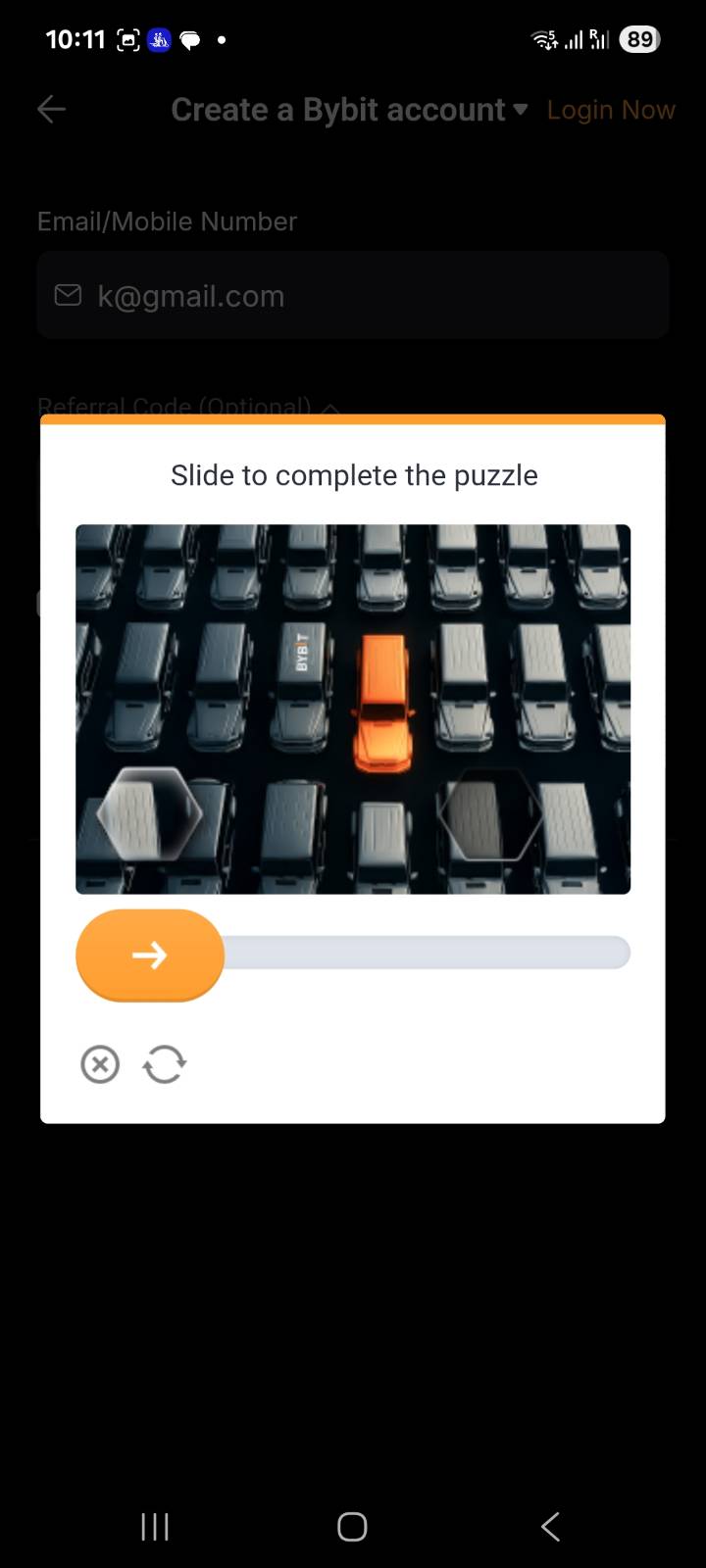Open the recent apps view
Screen dimensions: 706x1568
coord(155,1526)
